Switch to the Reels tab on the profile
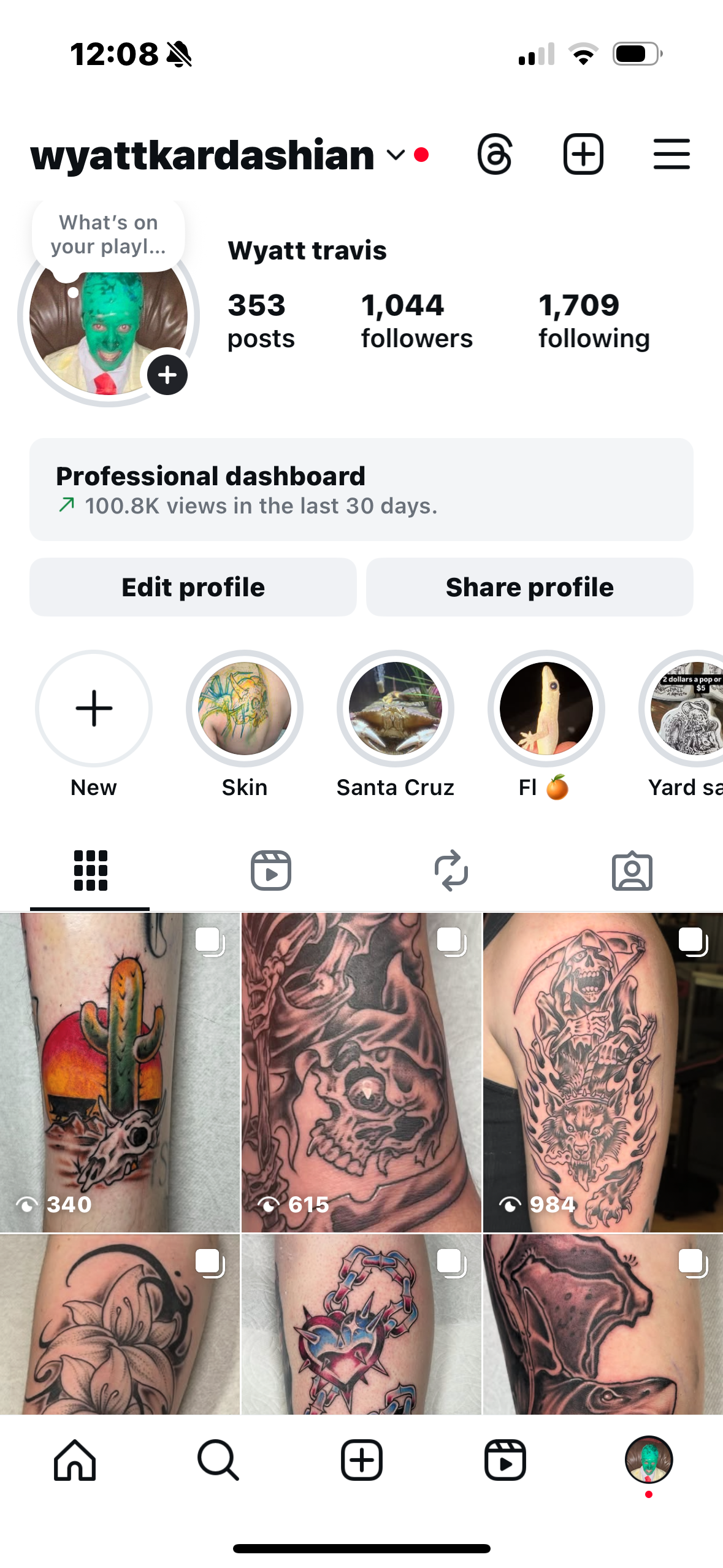This screenshot has width=723, height=1568. [270, 870]
